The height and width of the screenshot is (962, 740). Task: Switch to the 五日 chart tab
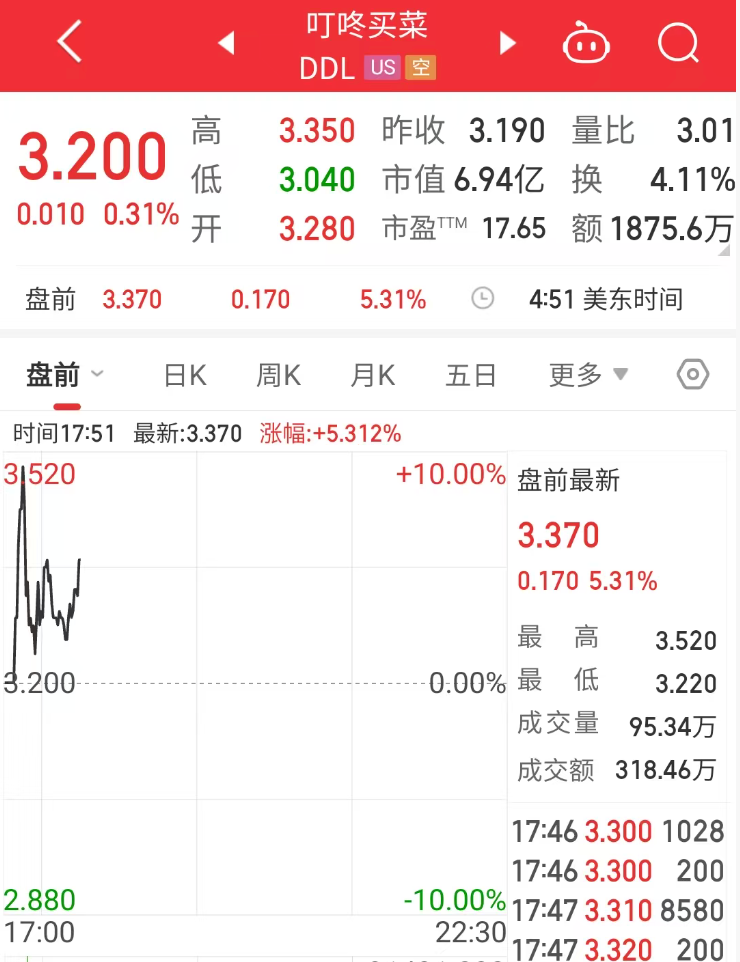click(x=471, y=375)
